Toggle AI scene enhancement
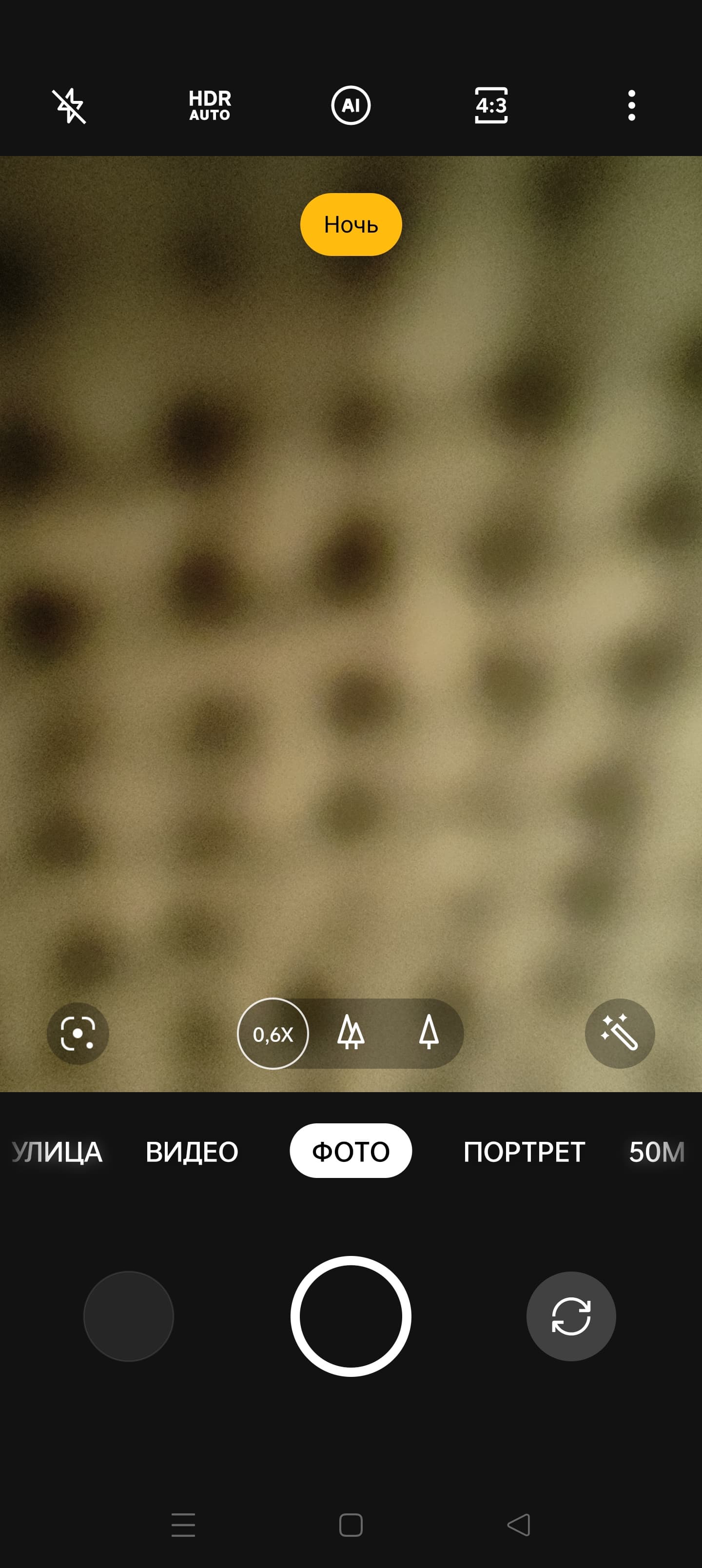 [x=351, y=105]
